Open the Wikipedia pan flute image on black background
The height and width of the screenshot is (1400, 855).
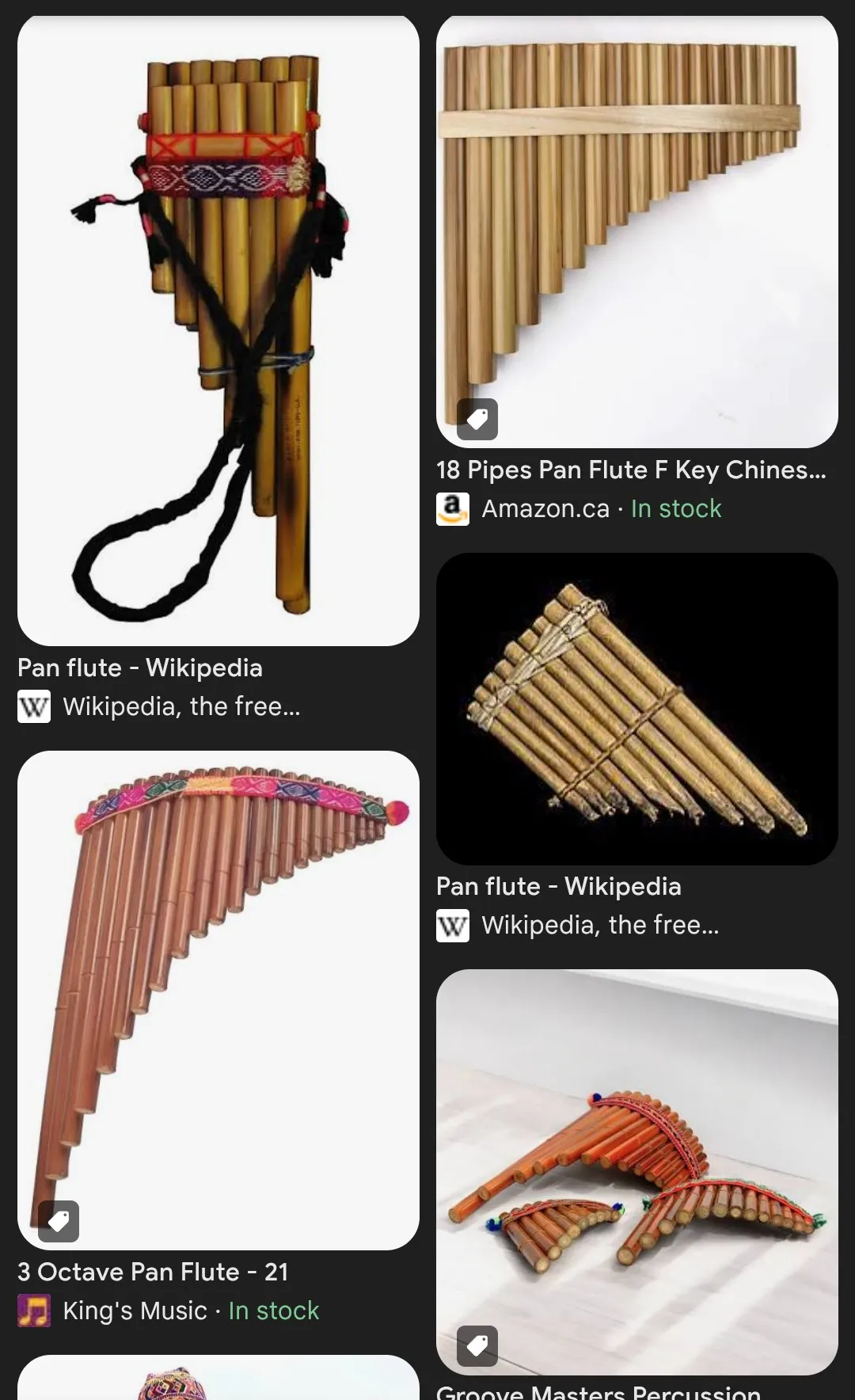636,709
